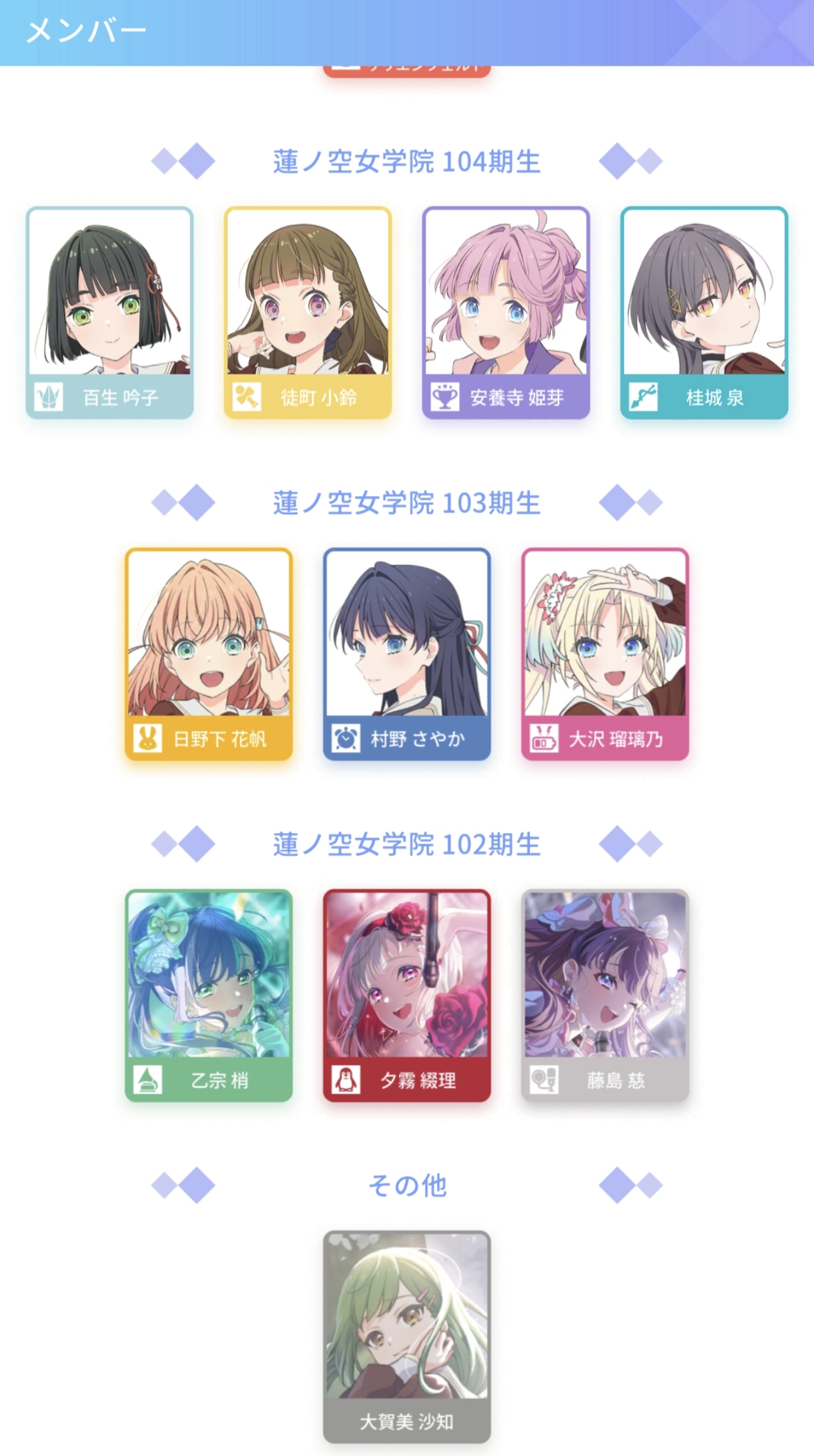Screen dimensions: 814x1456
Task: Open 乙宗 梢 member card
Action: [x=209, y=995]
